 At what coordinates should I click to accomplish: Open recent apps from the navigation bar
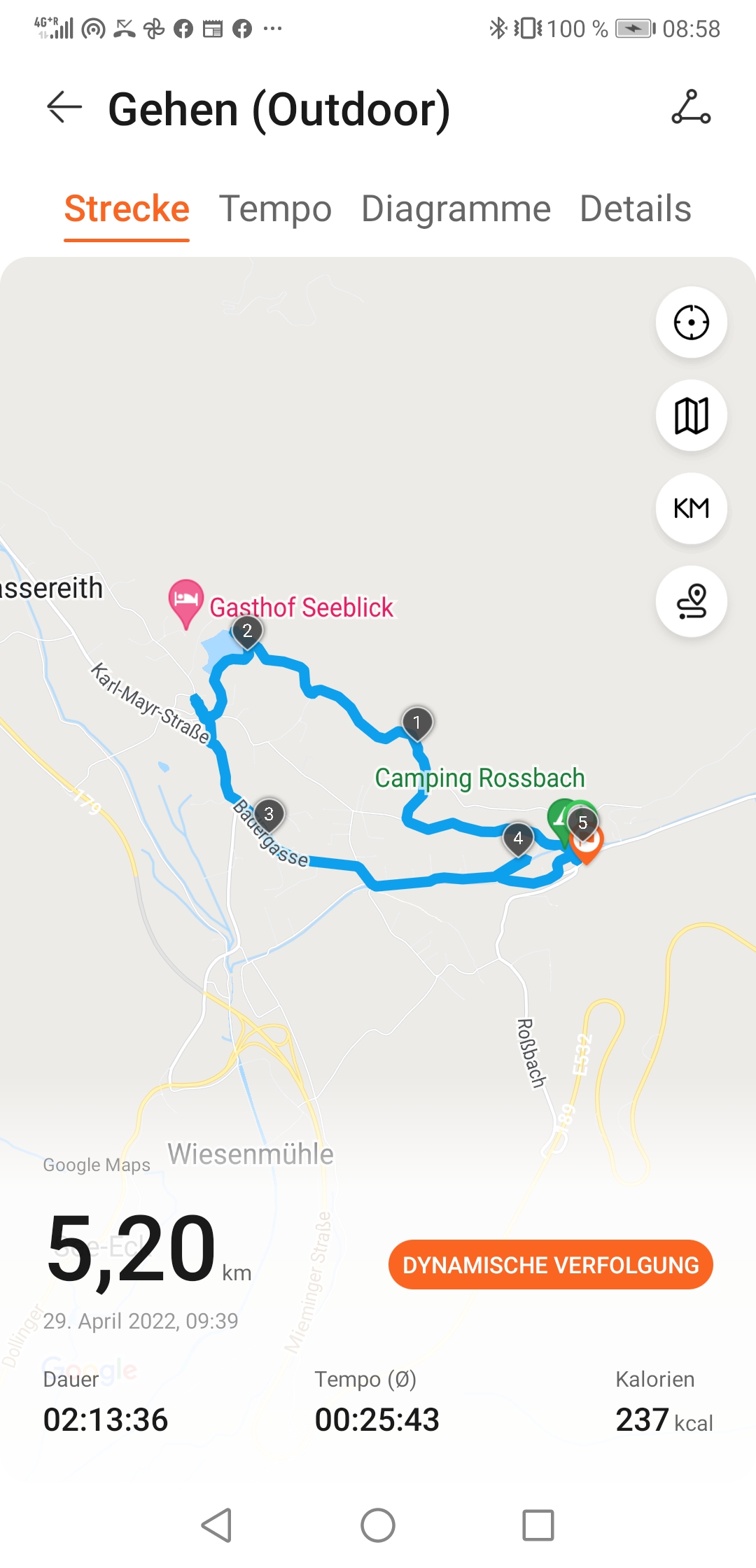point(538,1525)
